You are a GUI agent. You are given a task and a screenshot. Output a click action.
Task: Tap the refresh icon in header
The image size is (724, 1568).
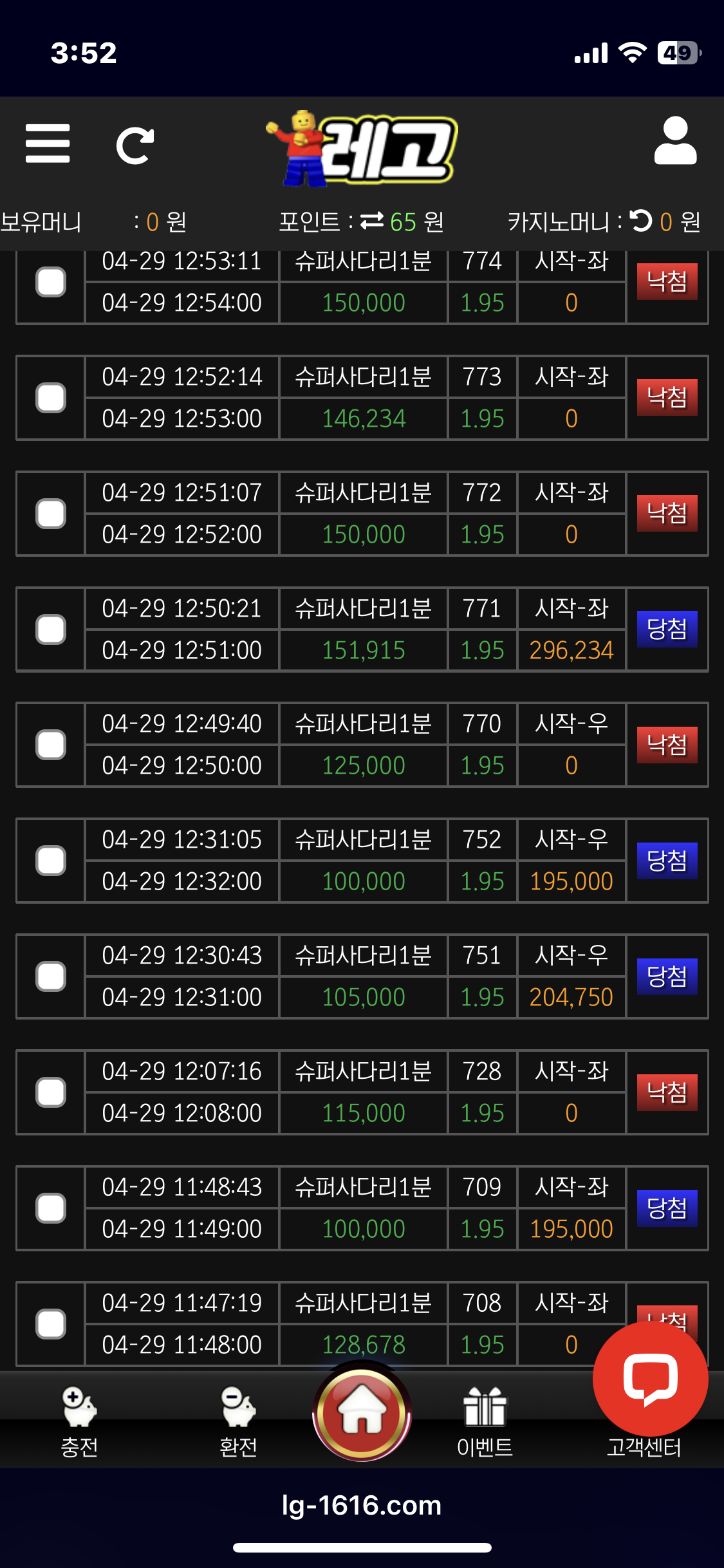135,145
